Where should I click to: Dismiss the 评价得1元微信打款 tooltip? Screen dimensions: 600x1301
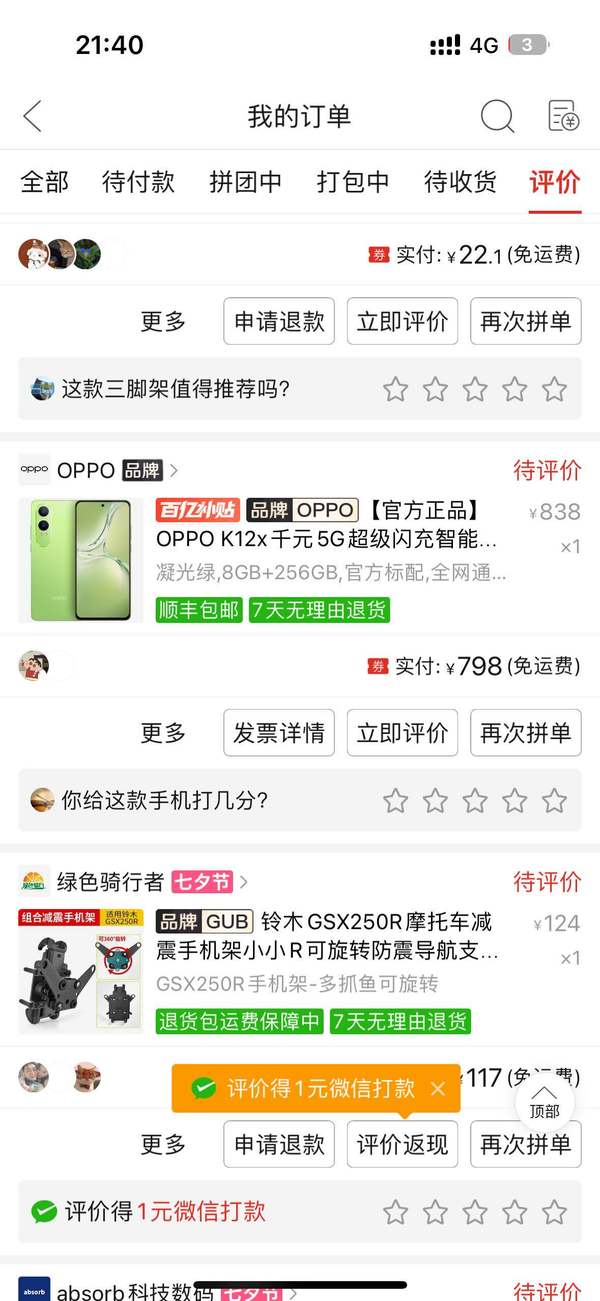[x=437, y=1088]
